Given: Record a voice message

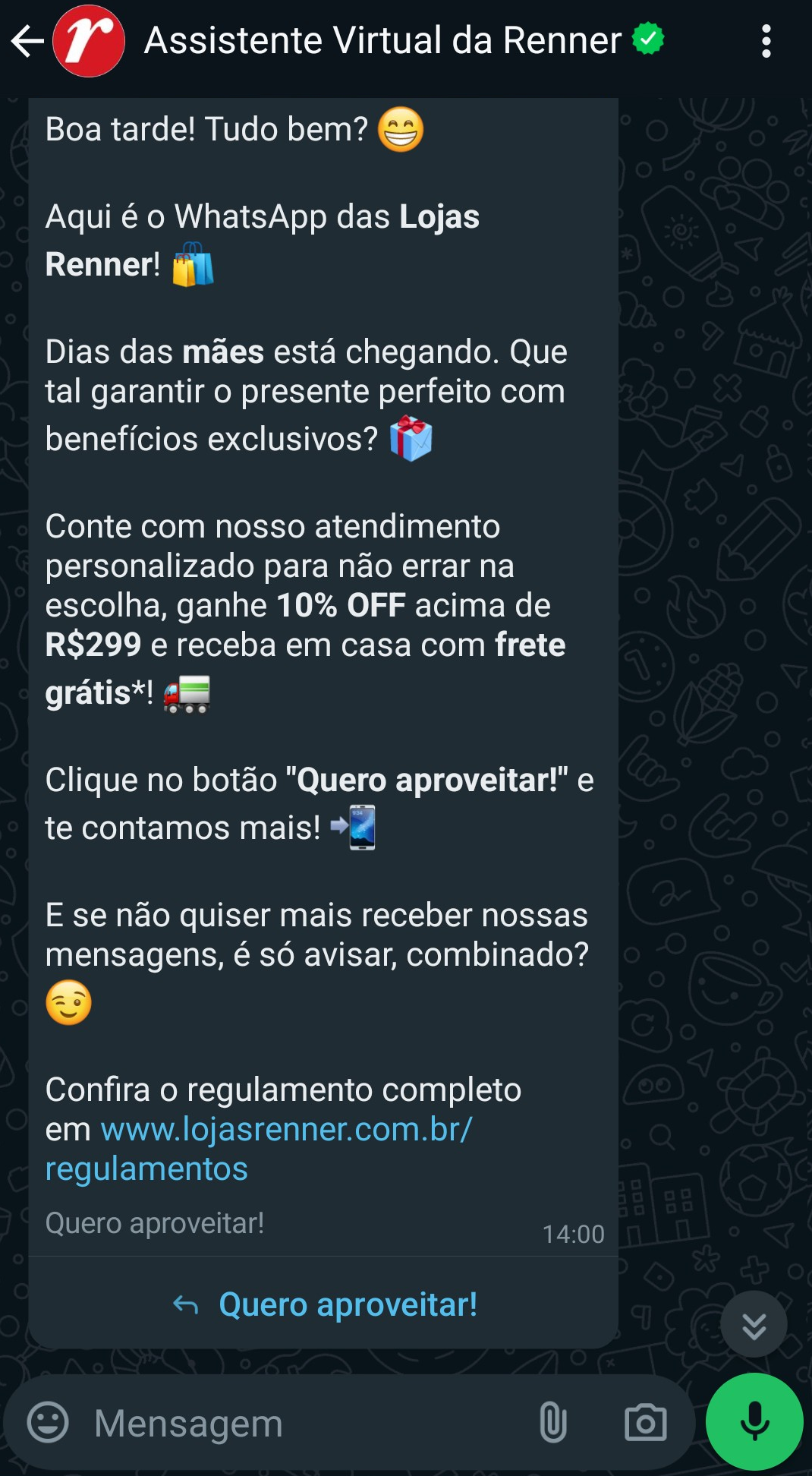Looking at the screenshot, I should (754, 1422).
